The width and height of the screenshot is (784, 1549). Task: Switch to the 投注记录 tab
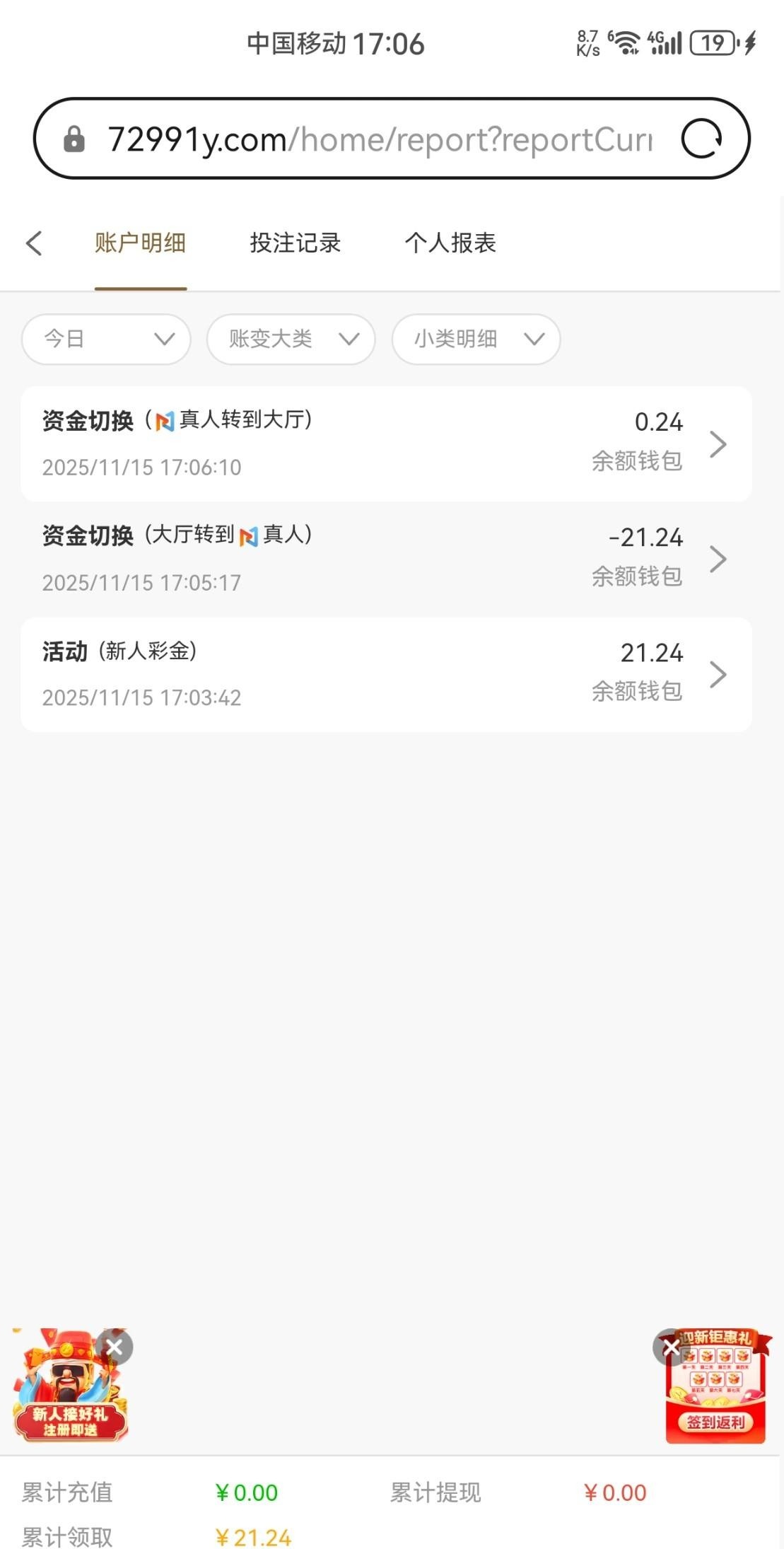(x=295, y=243)
